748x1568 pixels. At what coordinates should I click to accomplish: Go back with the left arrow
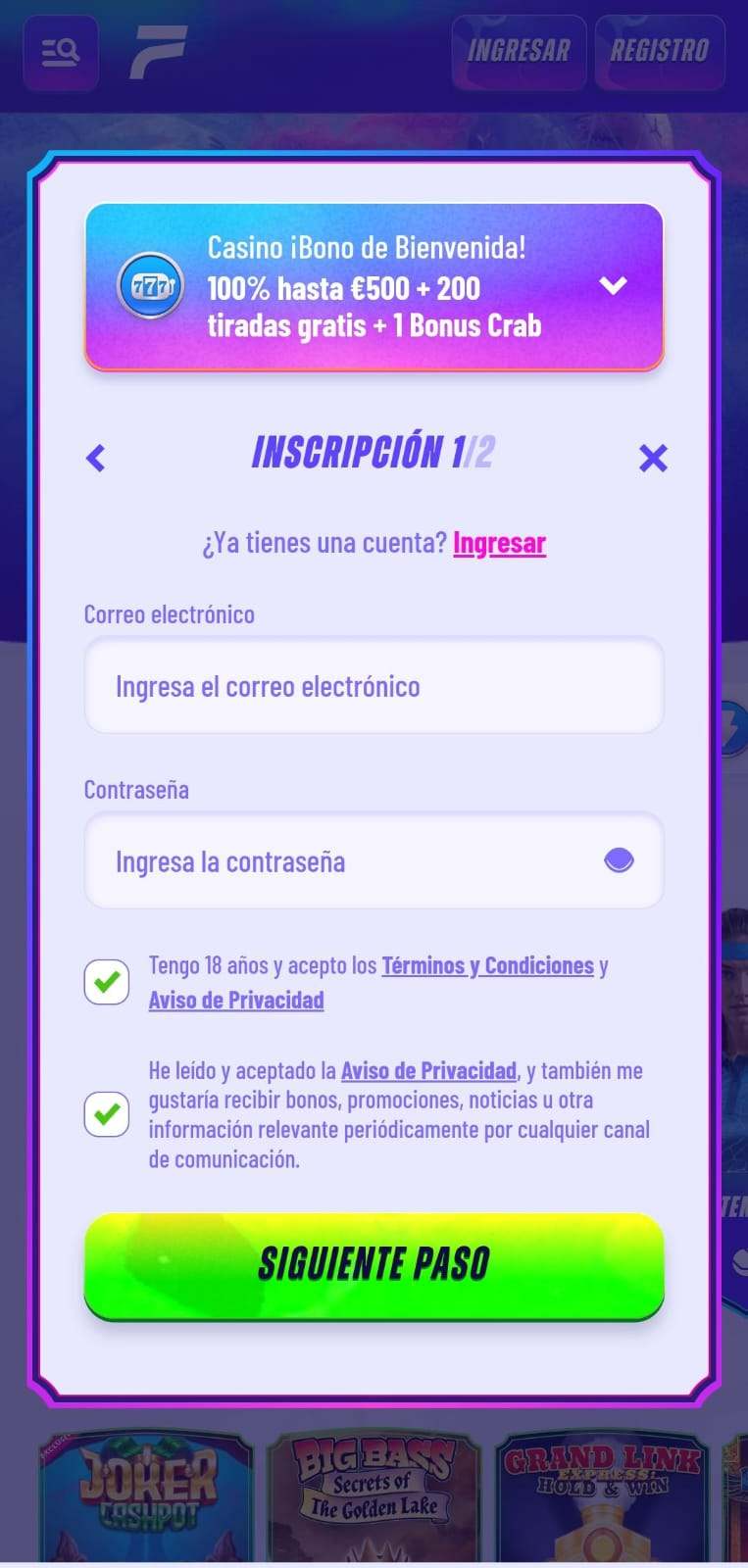(x=95, y=458)
